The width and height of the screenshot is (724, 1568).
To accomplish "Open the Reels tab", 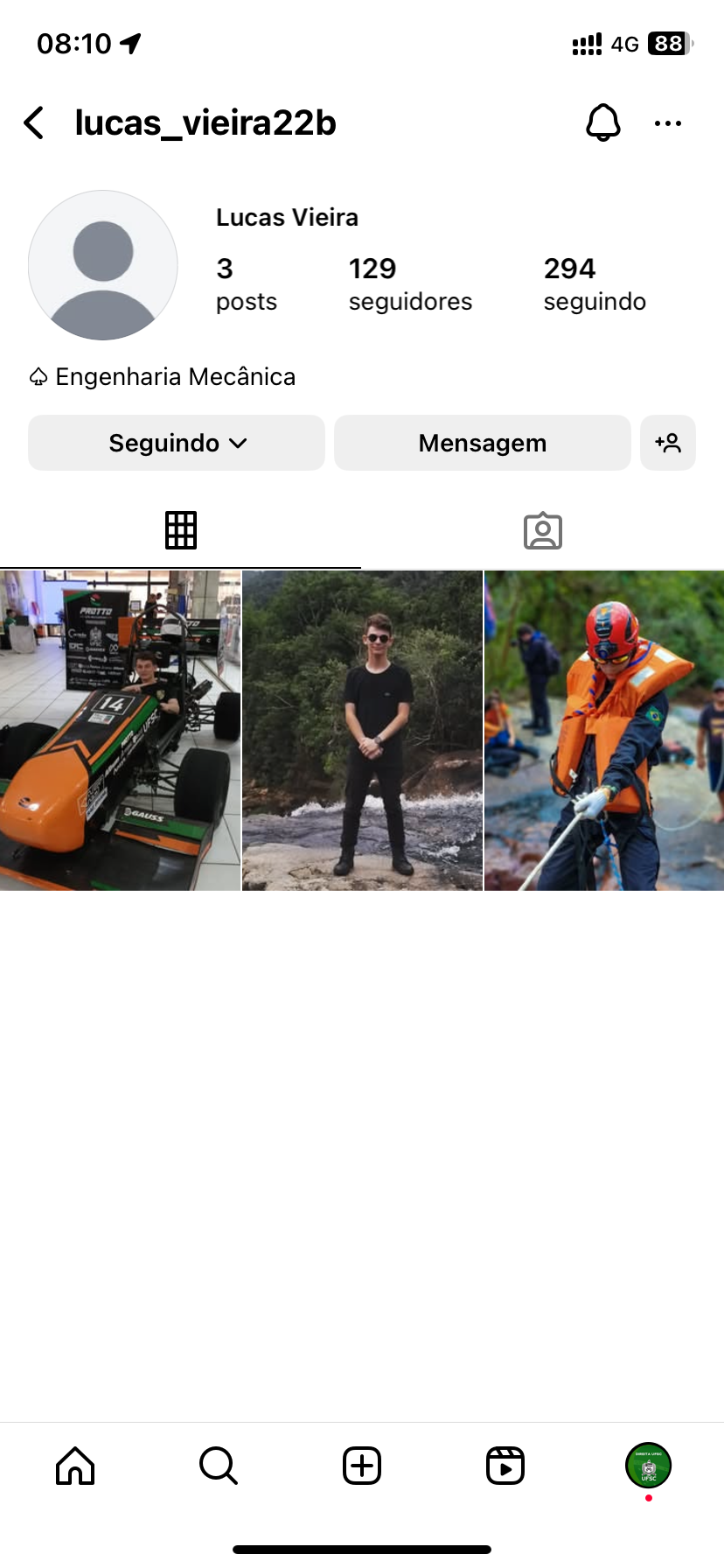I will click(505, 1466).
